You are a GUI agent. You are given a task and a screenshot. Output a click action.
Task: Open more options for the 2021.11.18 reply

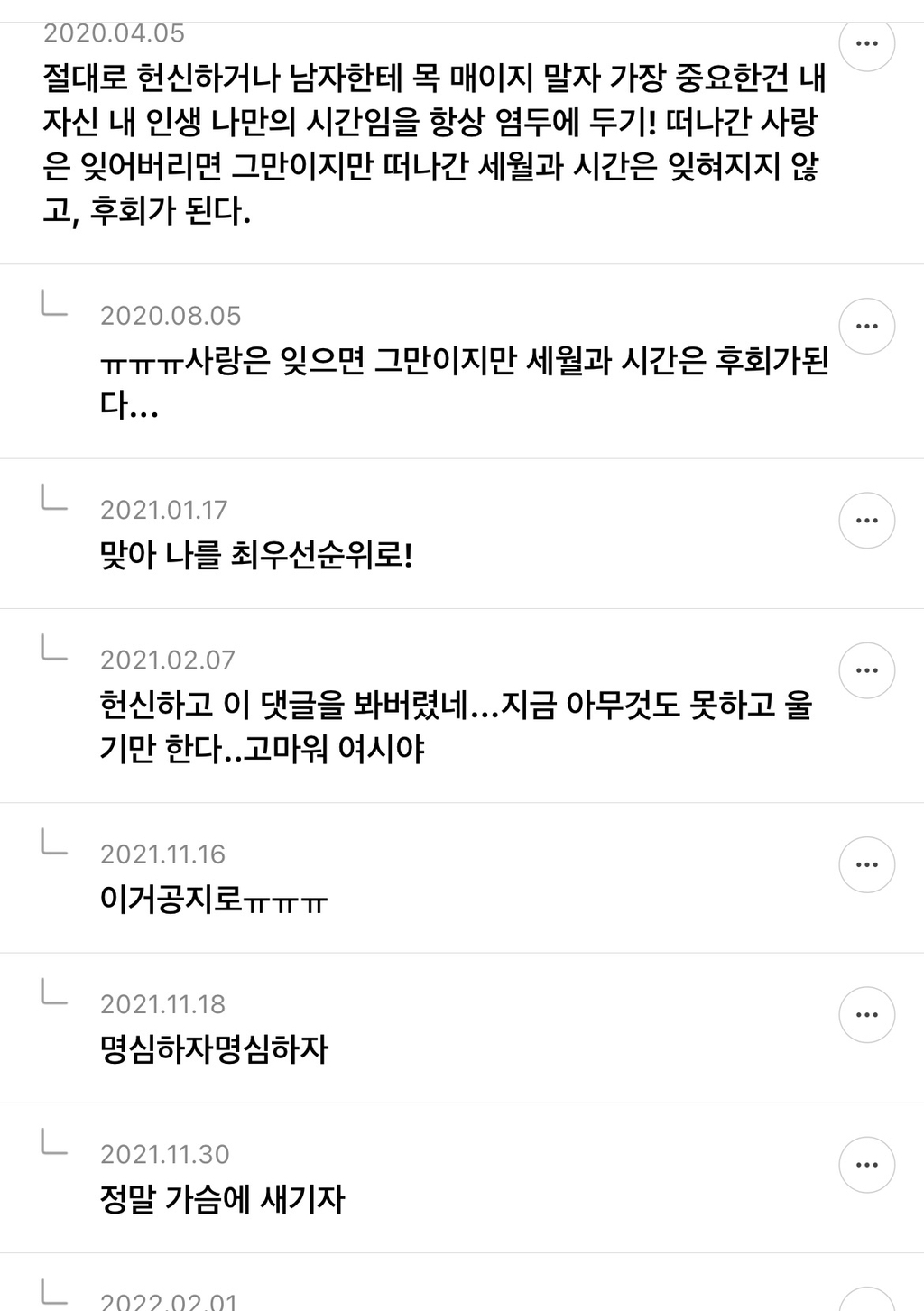(x=866, y=1014)
